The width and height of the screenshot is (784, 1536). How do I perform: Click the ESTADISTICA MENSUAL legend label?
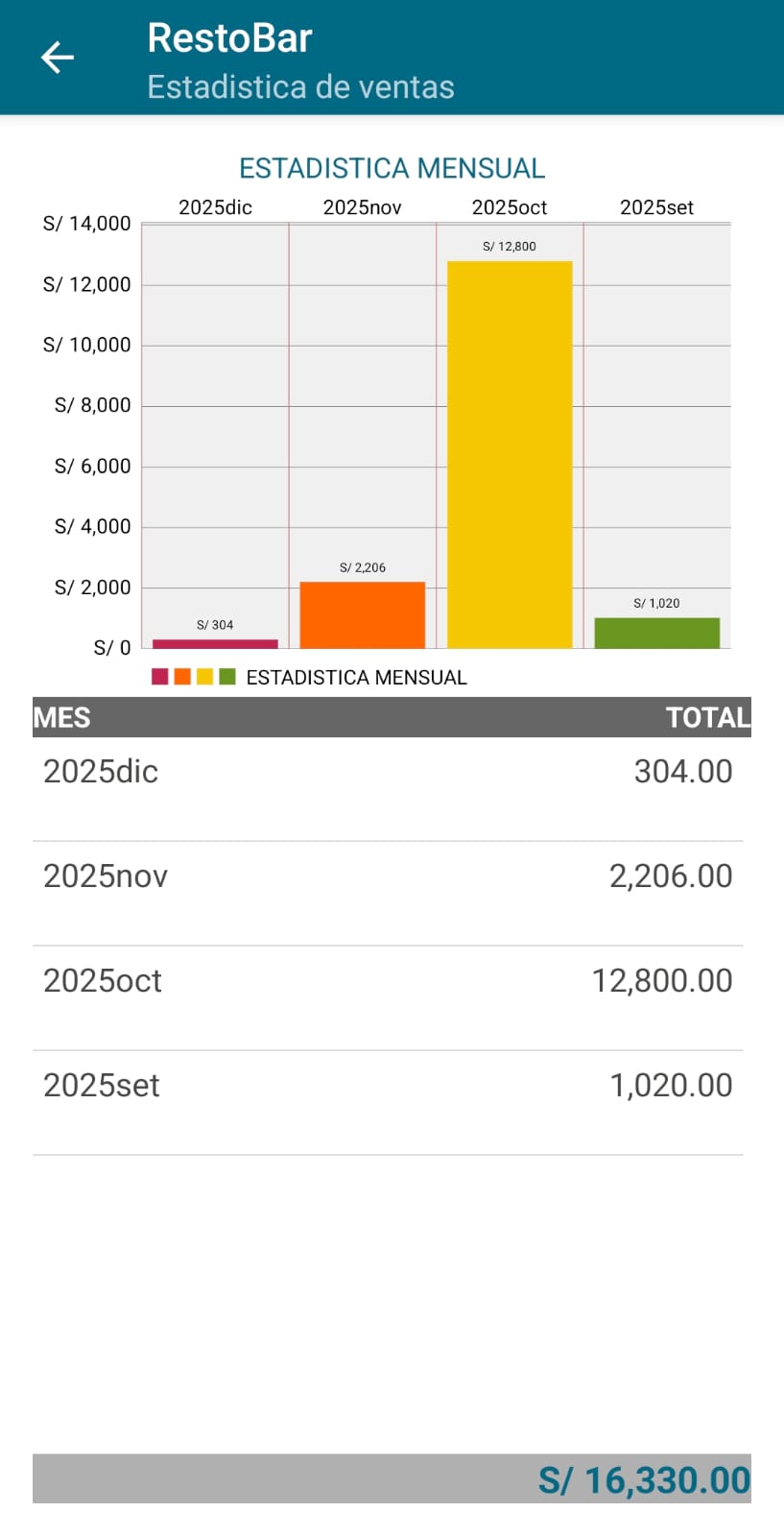click(x=356, y=677)
